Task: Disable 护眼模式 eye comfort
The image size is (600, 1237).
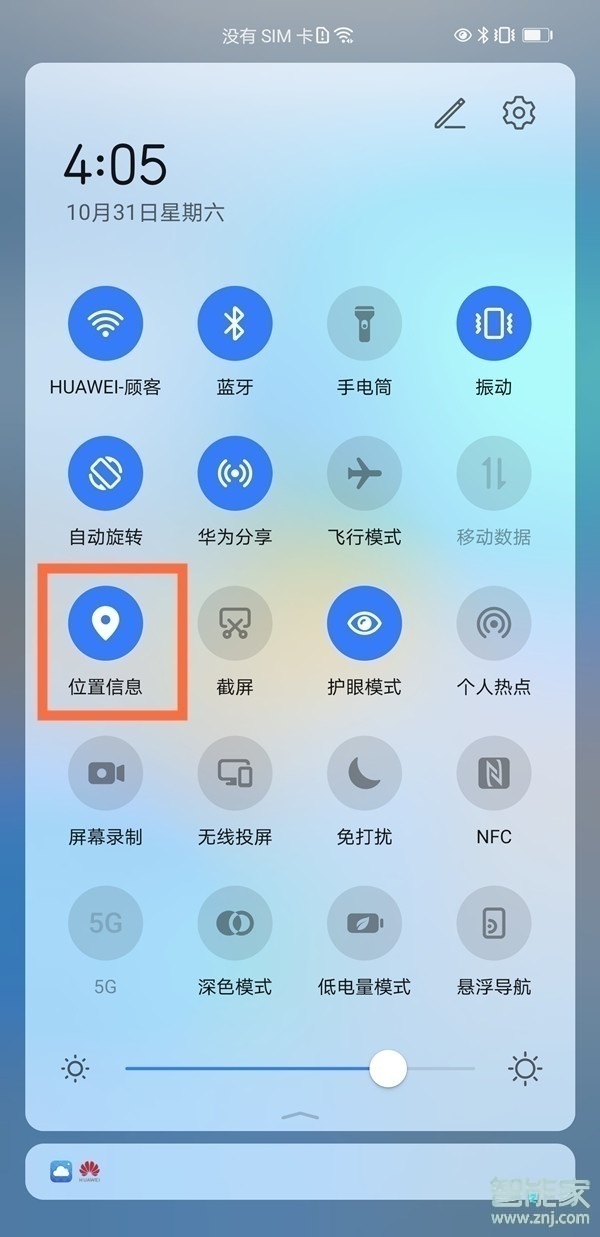Action: (x=364, y=623)
